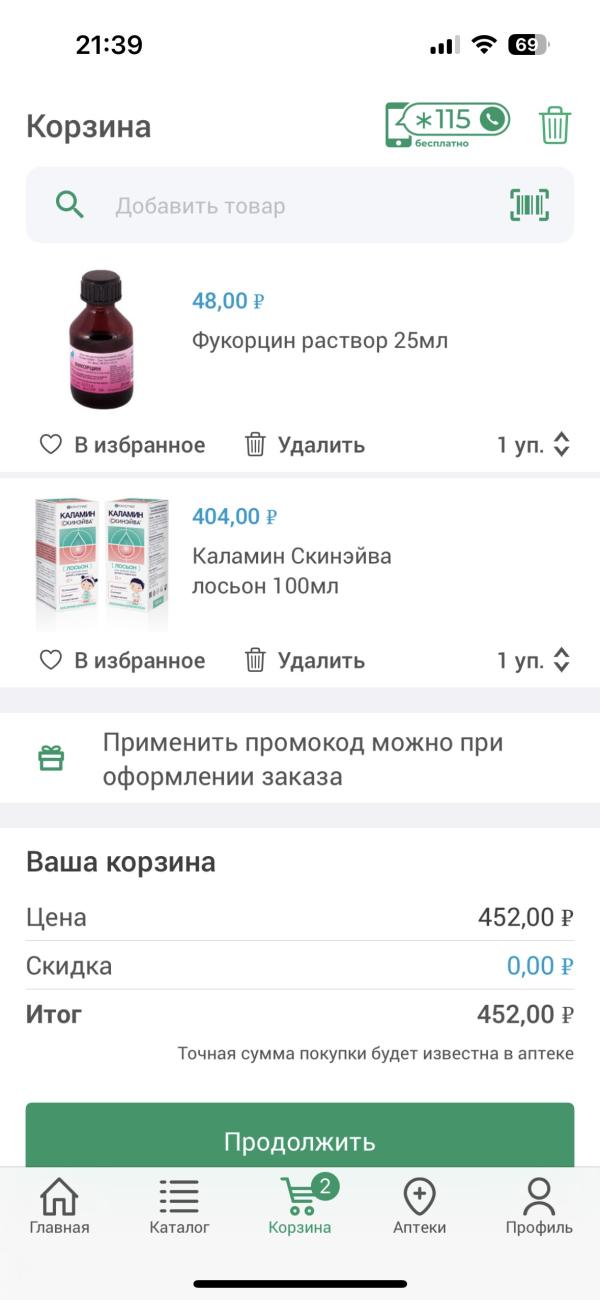Image resolution: width=600 pixels, height=1300 pixels.
Task: Delete Фукорцин from the cart
Action: click(305, 445)
